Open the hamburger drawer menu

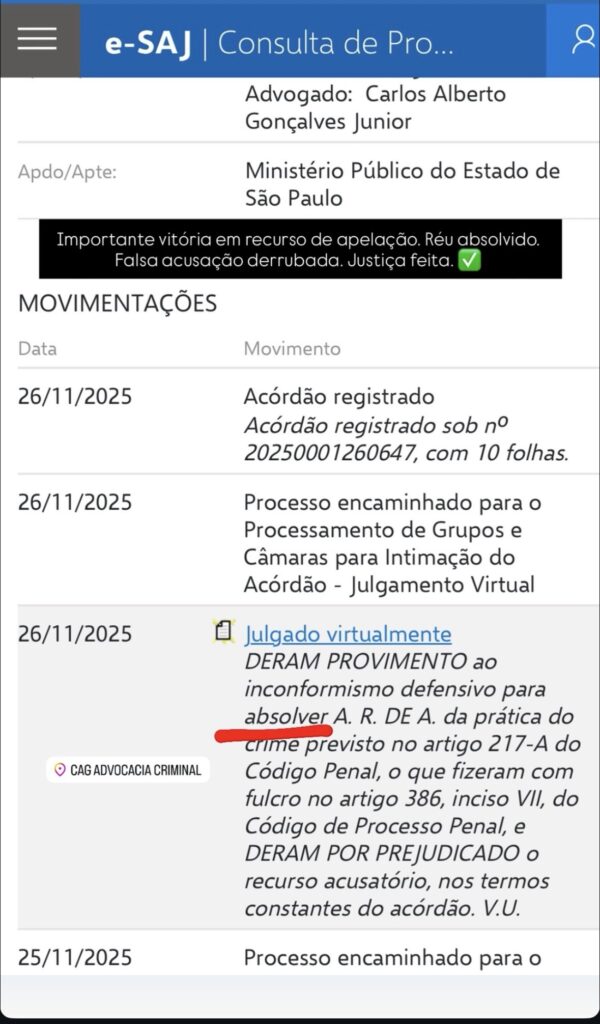tap(37, 40)
